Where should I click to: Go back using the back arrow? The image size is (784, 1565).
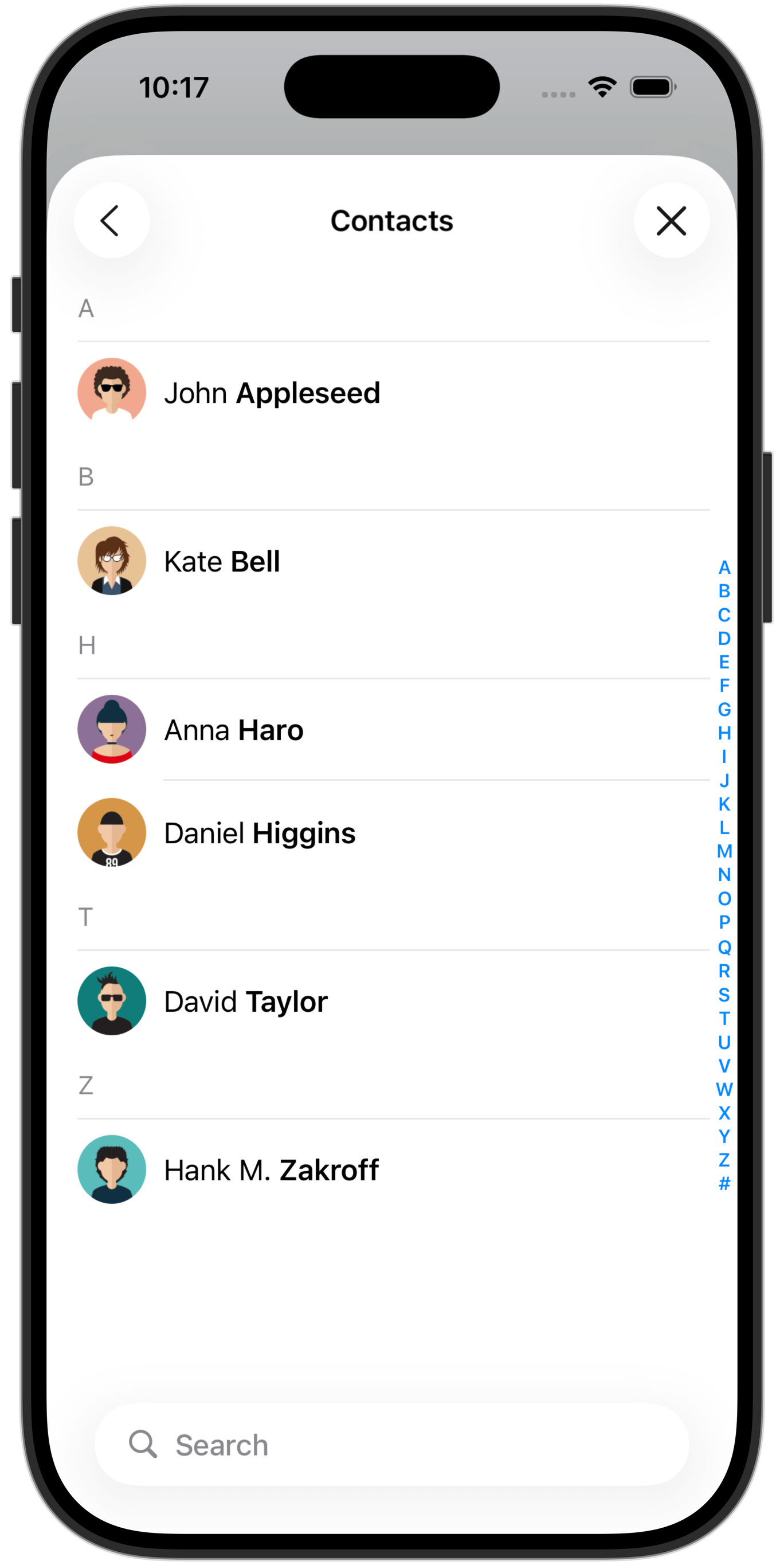tap(111, 221)
